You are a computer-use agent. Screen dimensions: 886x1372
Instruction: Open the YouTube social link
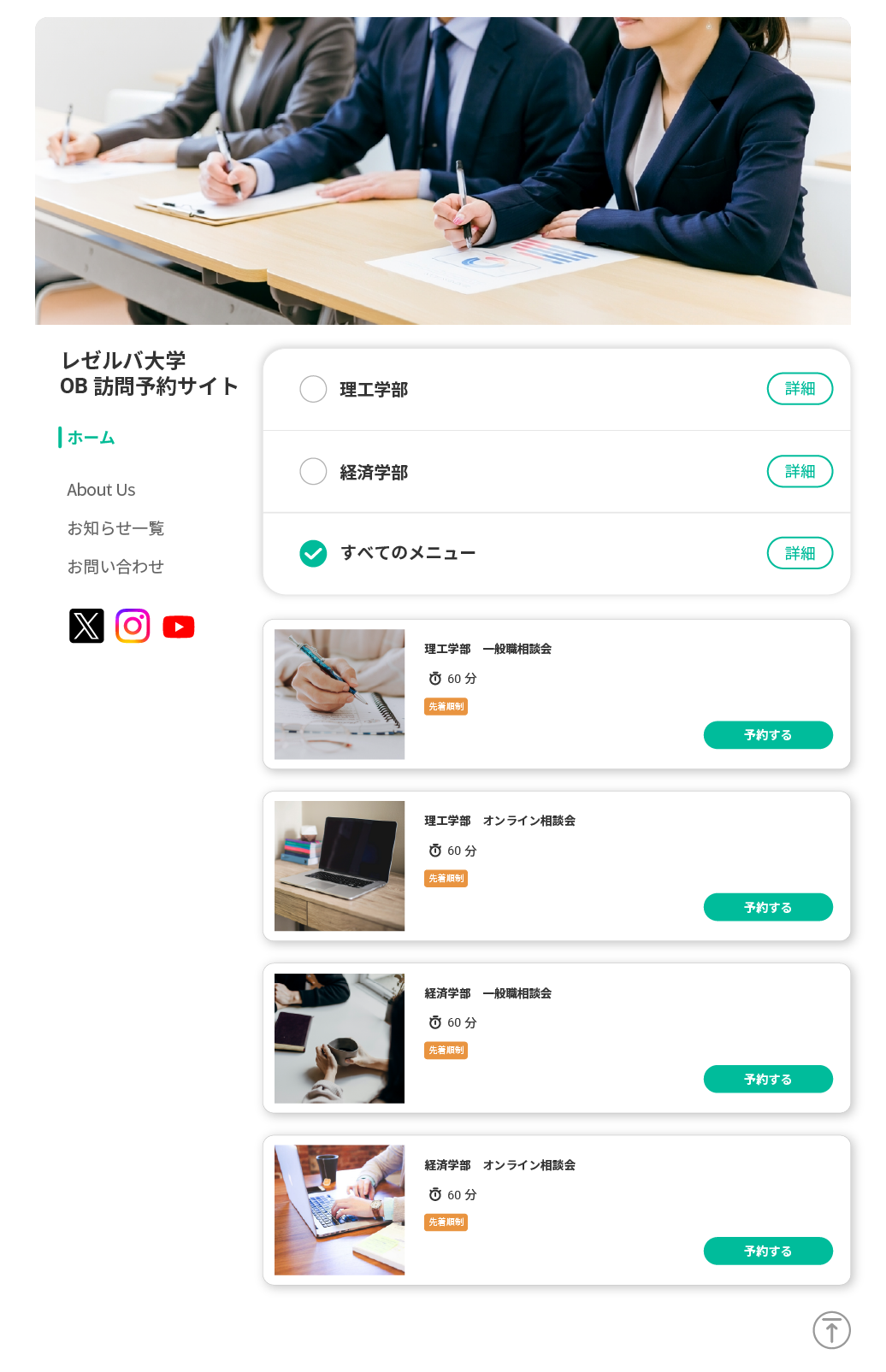coord(178,627)
